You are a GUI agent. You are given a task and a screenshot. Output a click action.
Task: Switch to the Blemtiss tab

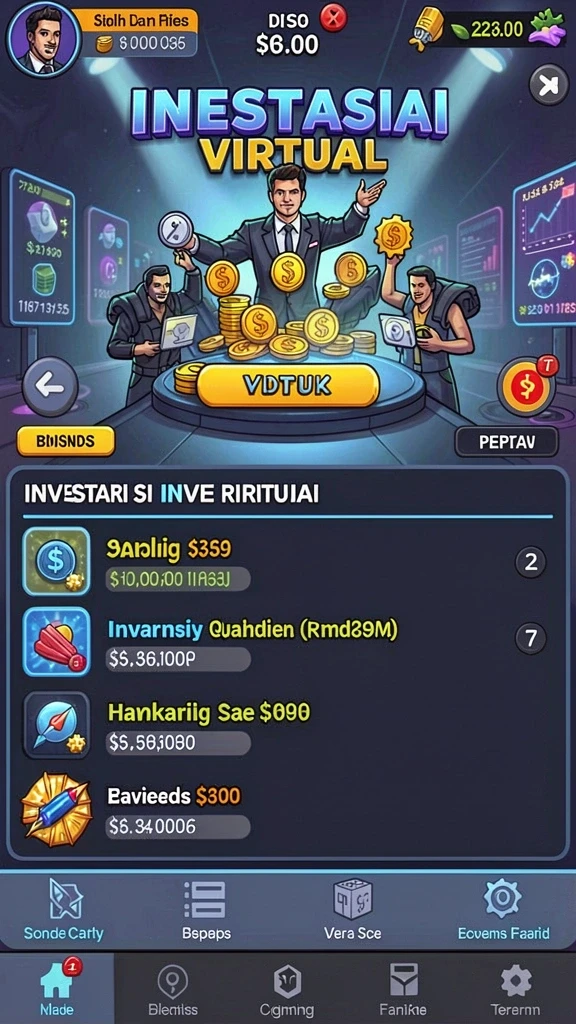coord(172,989)
